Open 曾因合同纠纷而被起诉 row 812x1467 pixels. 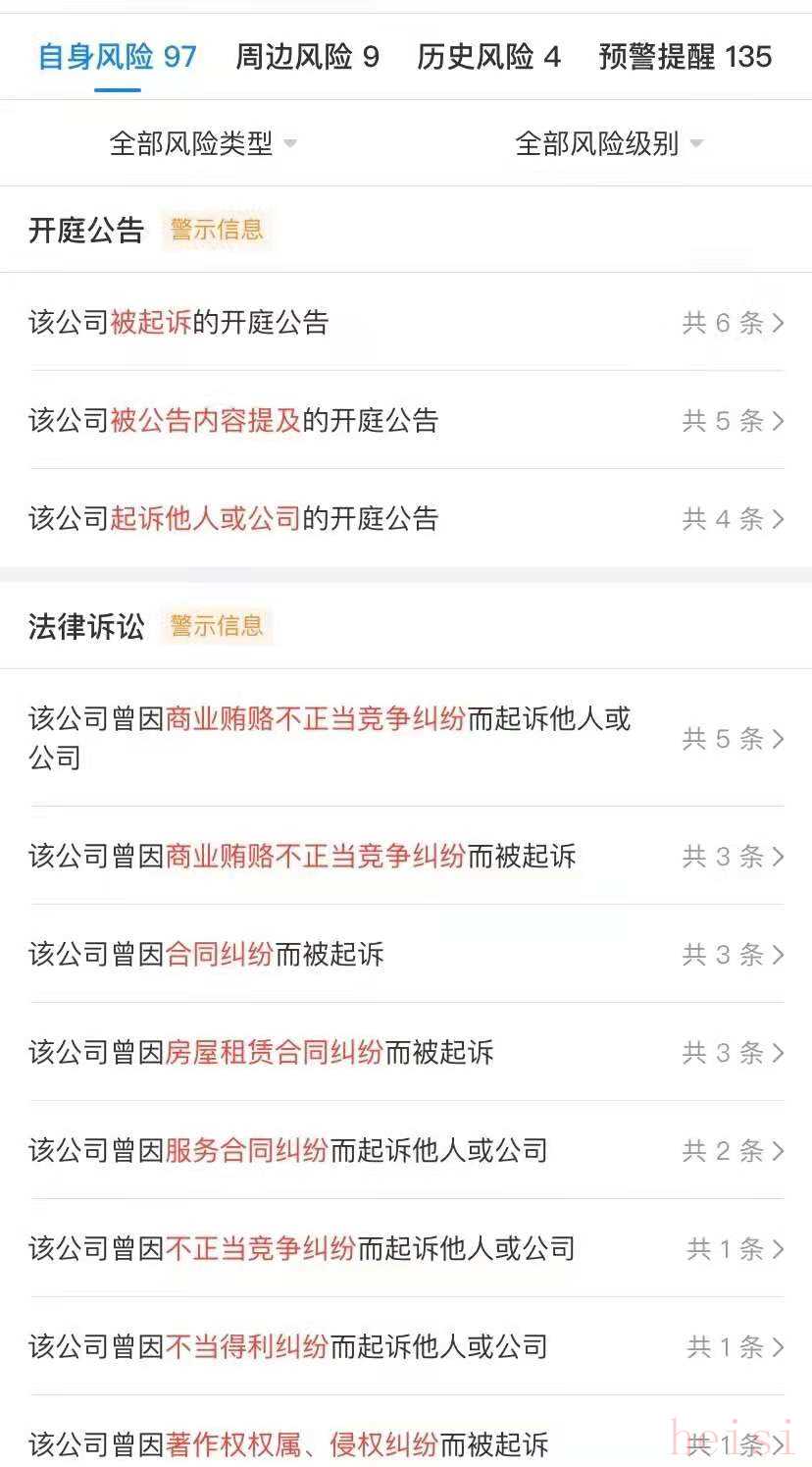point(406,954)
